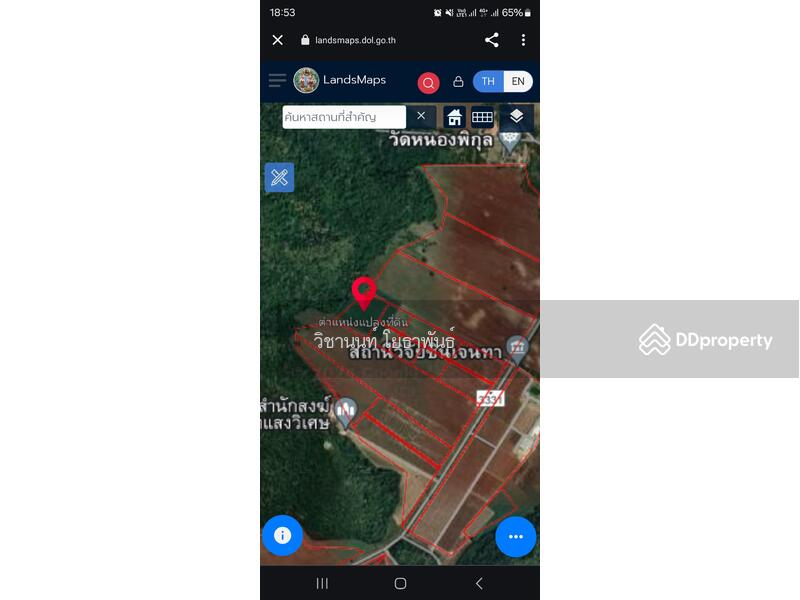Focus the place search field
This screenshot has height=600, width=800.
pyautogui.click(x=343, y=117)
